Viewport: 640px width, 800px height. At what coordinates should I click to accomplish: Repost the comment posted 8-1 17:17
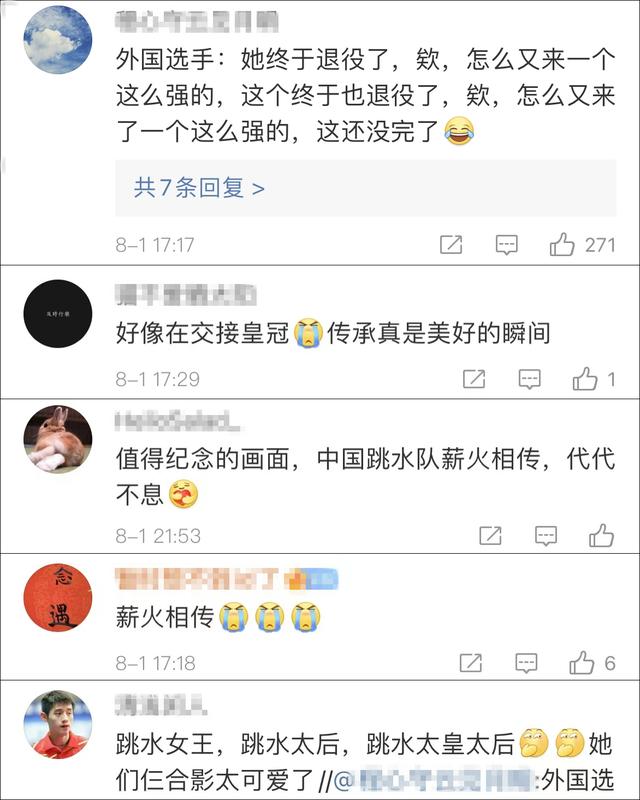[x=451, y=245]
